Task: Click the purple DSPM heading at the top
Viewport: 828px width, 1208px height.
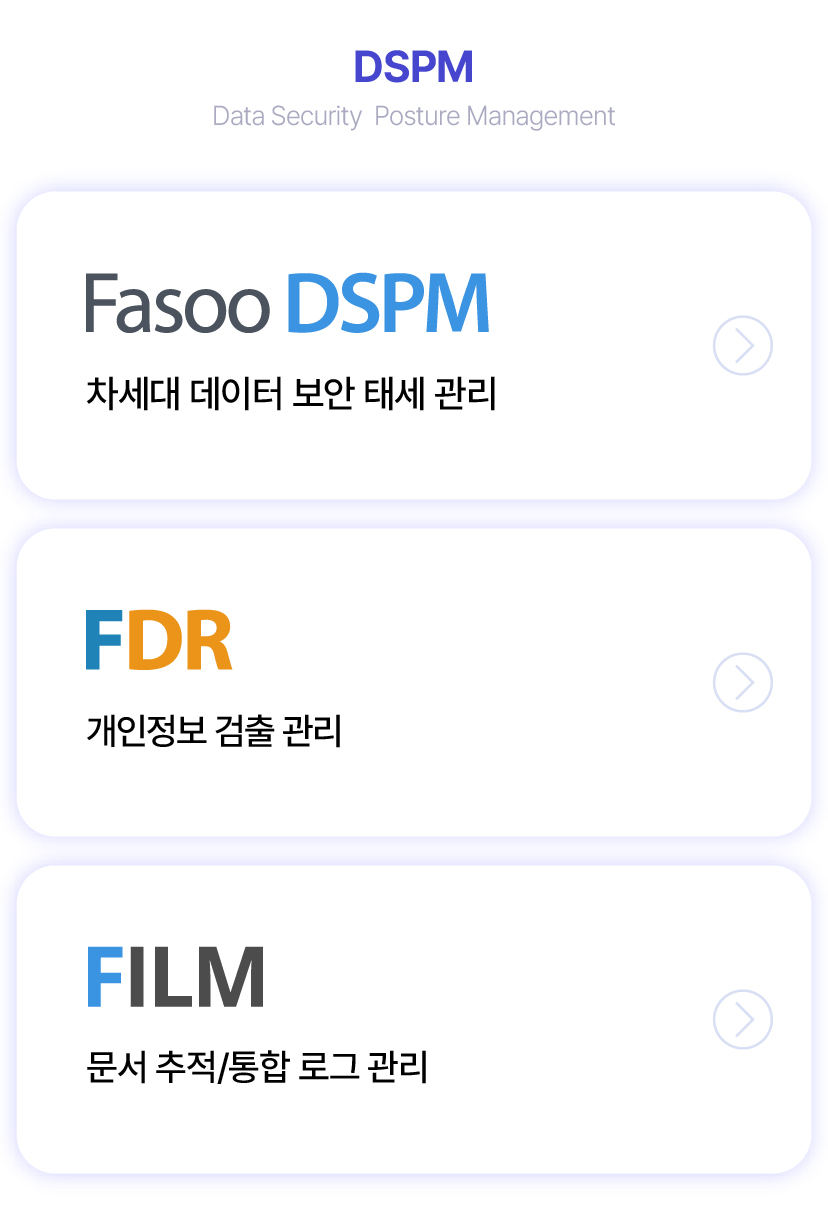Action: click(413, 68)
